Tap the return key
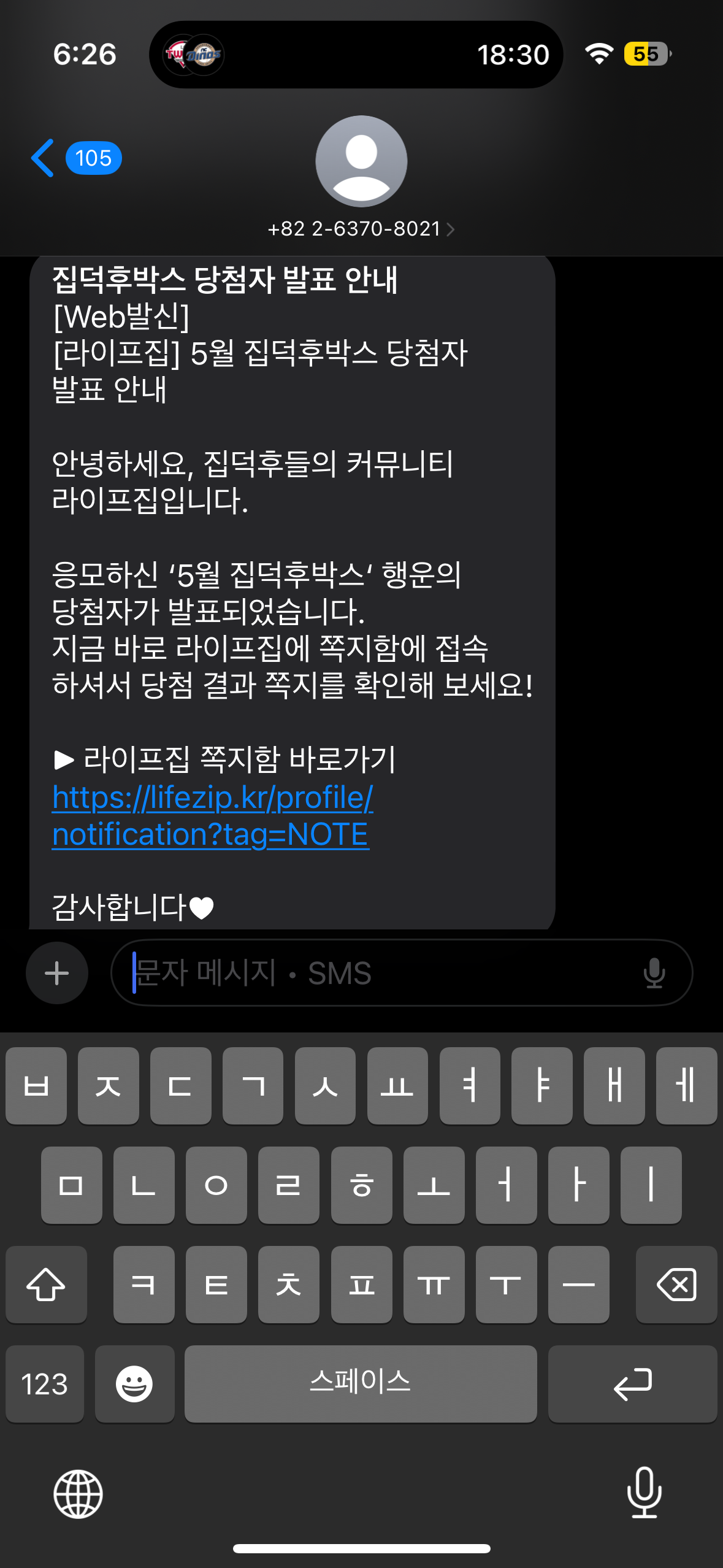 click(x=632, y=1383)
